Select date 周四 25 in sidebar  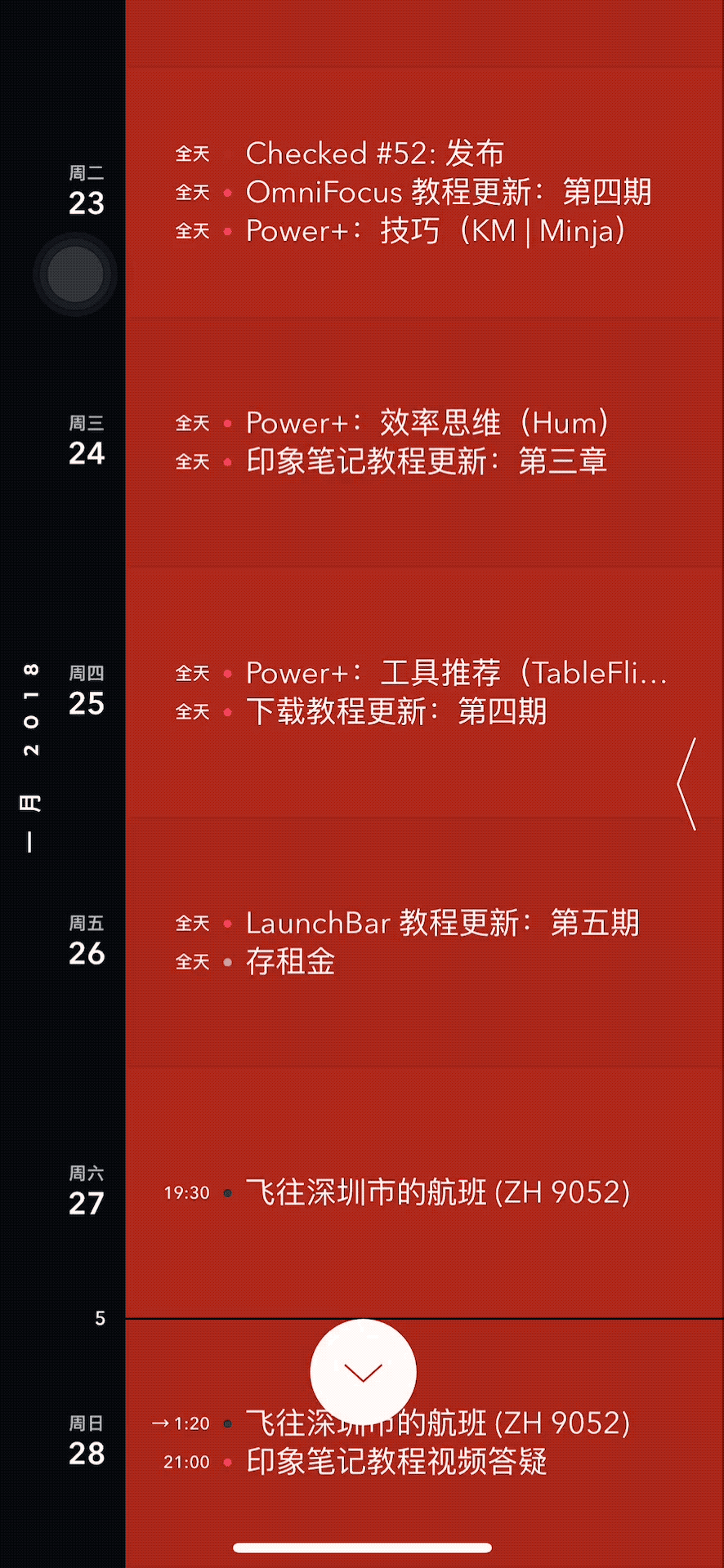87,693
